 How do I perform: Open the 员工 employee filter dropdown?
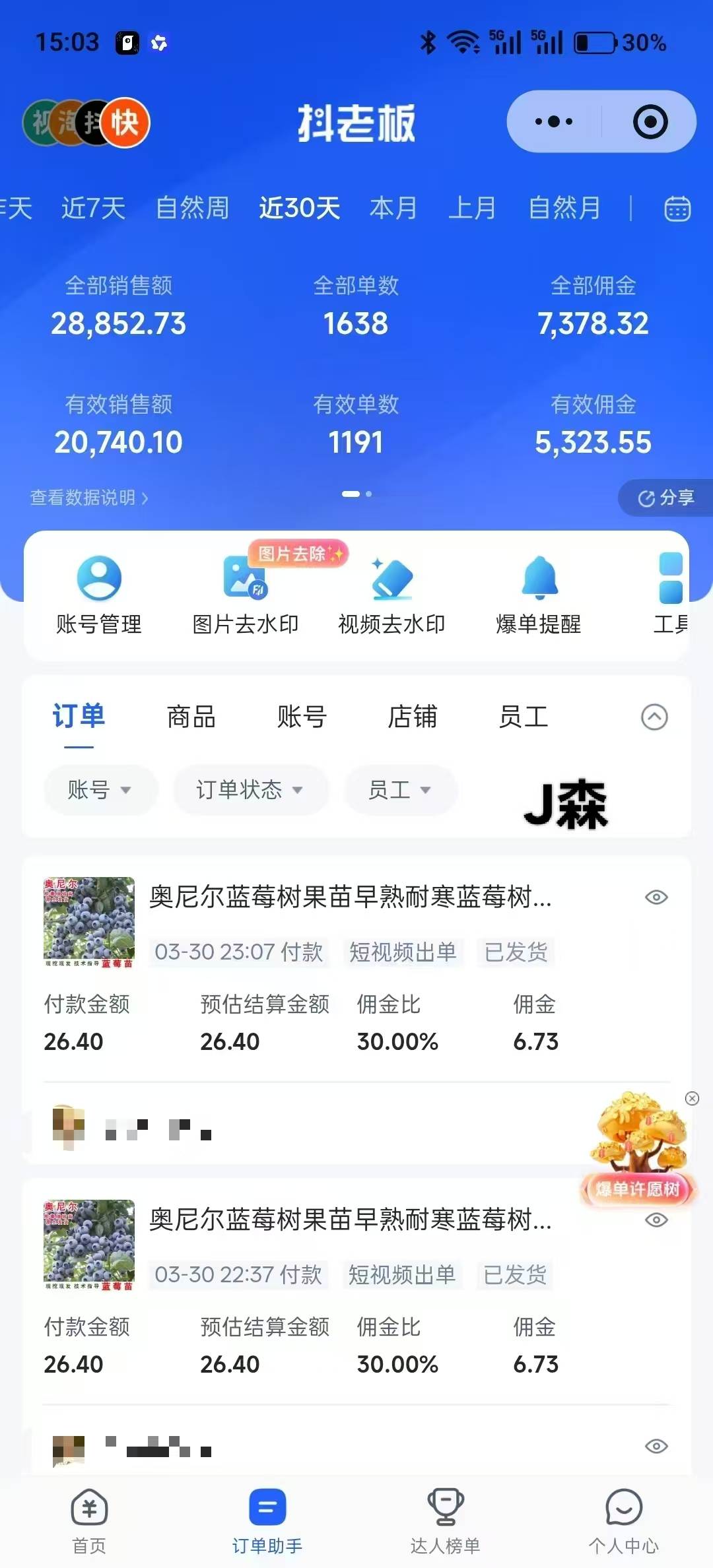[400, 790]
